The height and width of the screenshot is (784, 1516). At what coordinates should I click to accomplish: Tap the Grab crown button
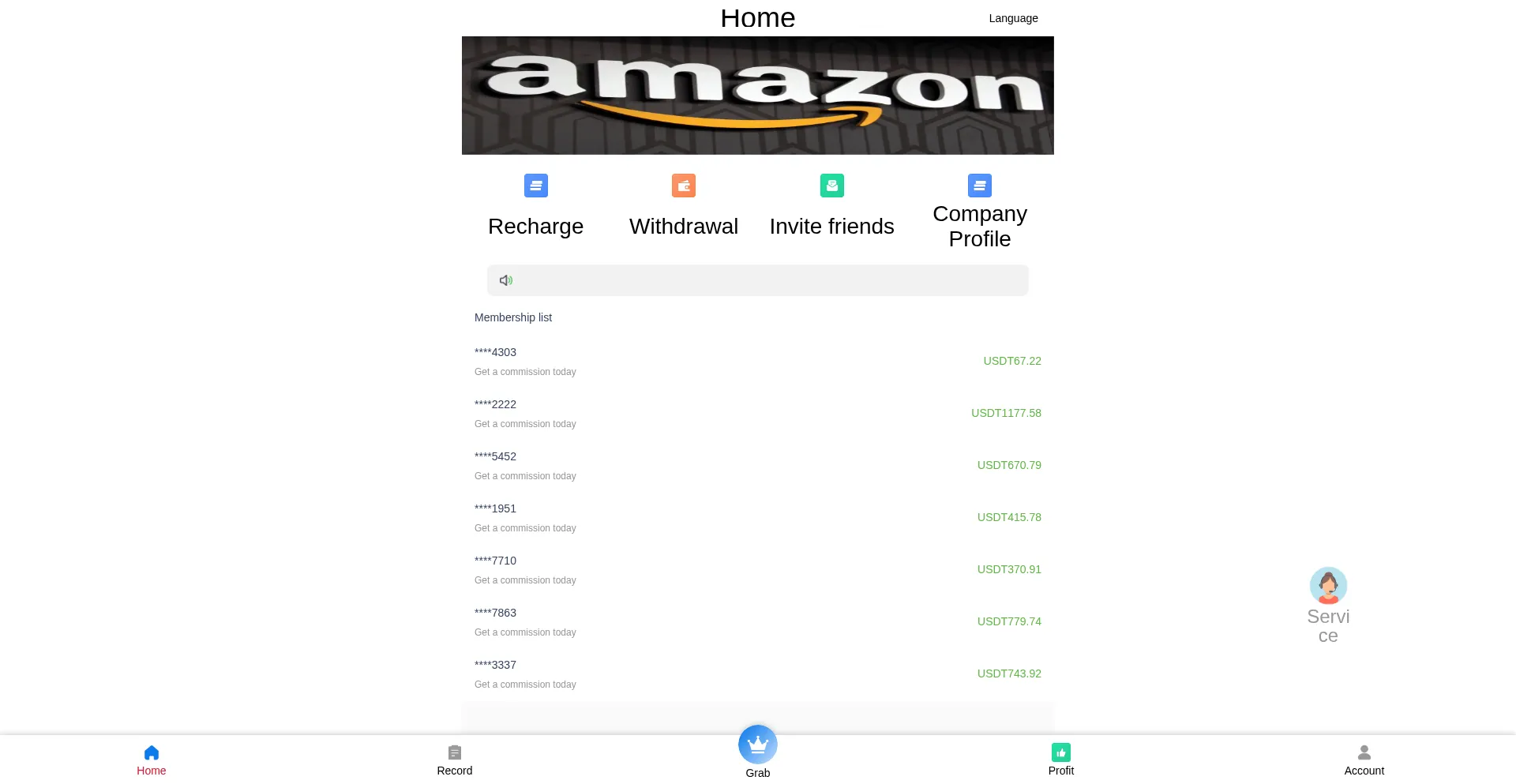coord(757,745)
